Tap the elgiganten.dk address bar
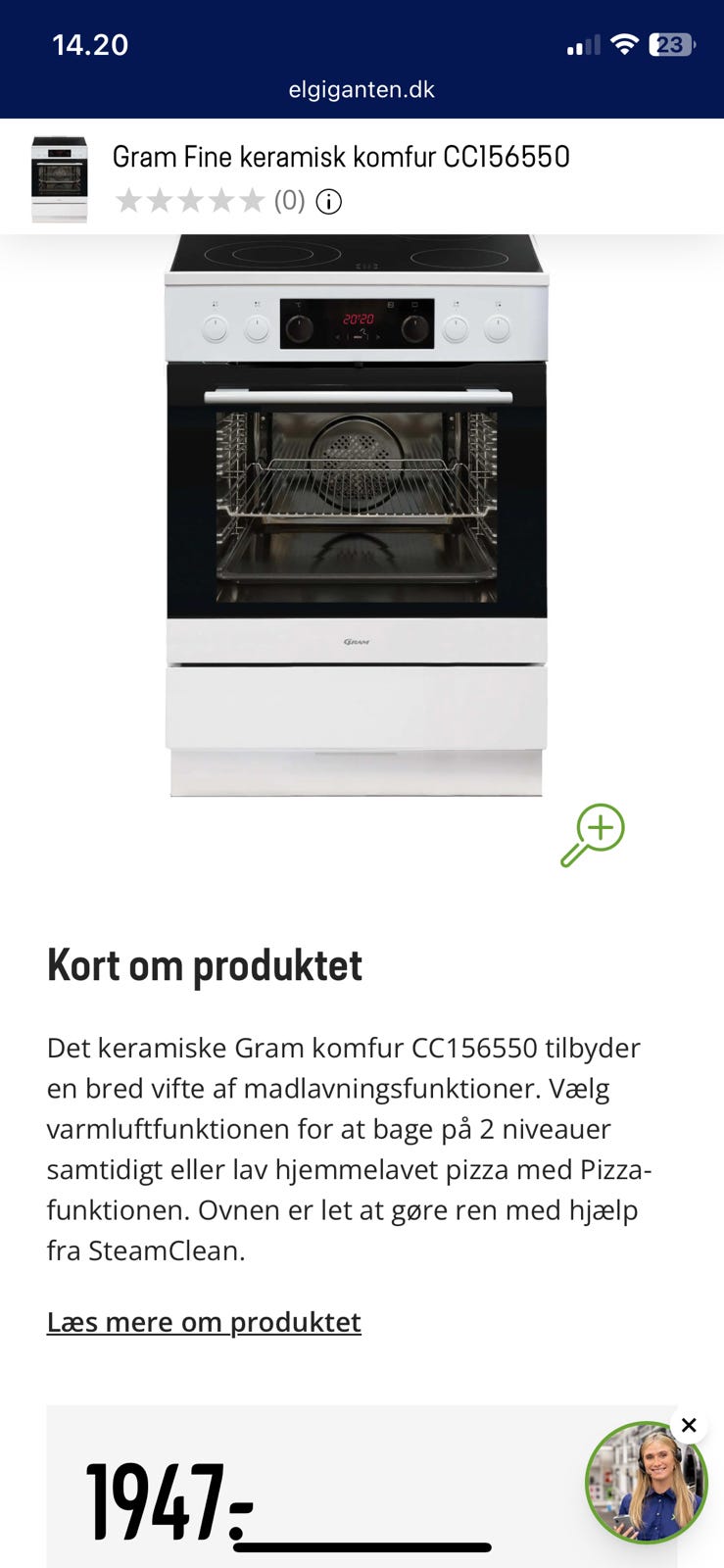The width and height of the screenshot is (724, 1568). click(x=362, y=89)
